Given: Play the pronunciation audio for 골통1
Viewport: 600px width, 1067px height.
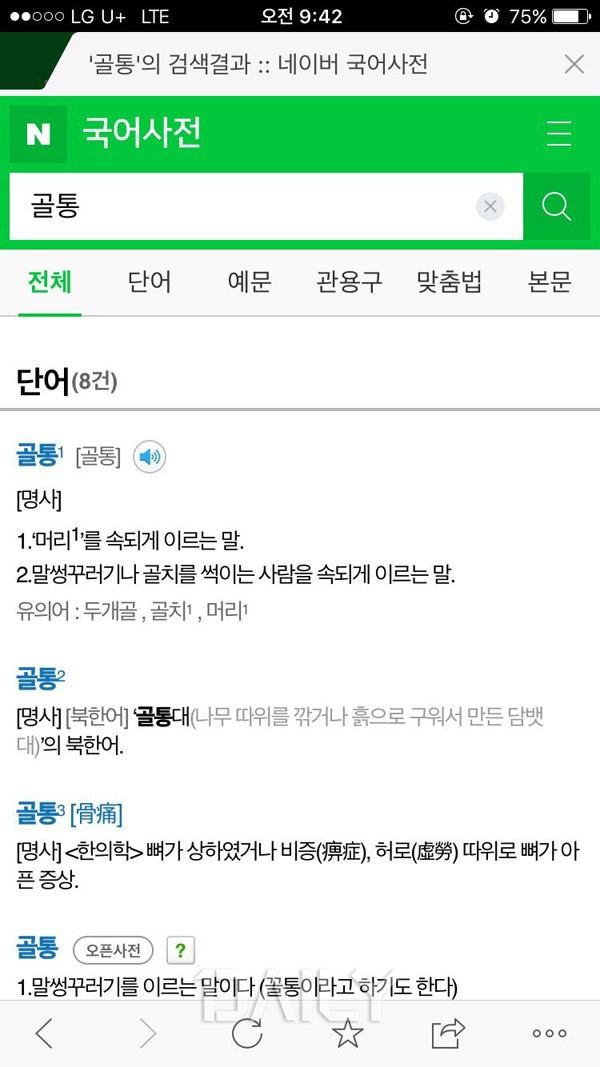Looking at the screenshot, I should (149, 457).
